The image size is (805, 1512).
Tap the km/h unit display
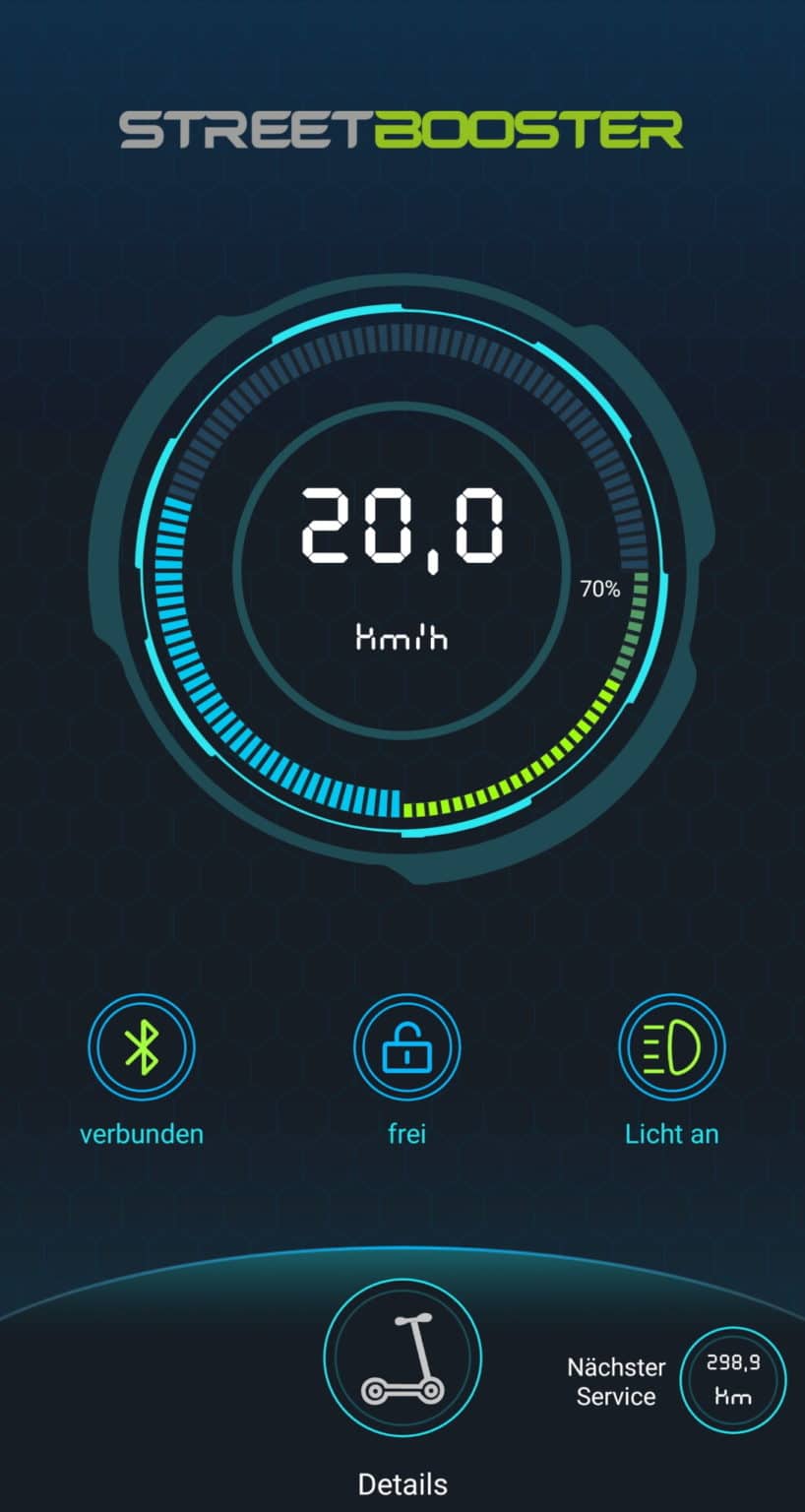click(x=402, y=637)
